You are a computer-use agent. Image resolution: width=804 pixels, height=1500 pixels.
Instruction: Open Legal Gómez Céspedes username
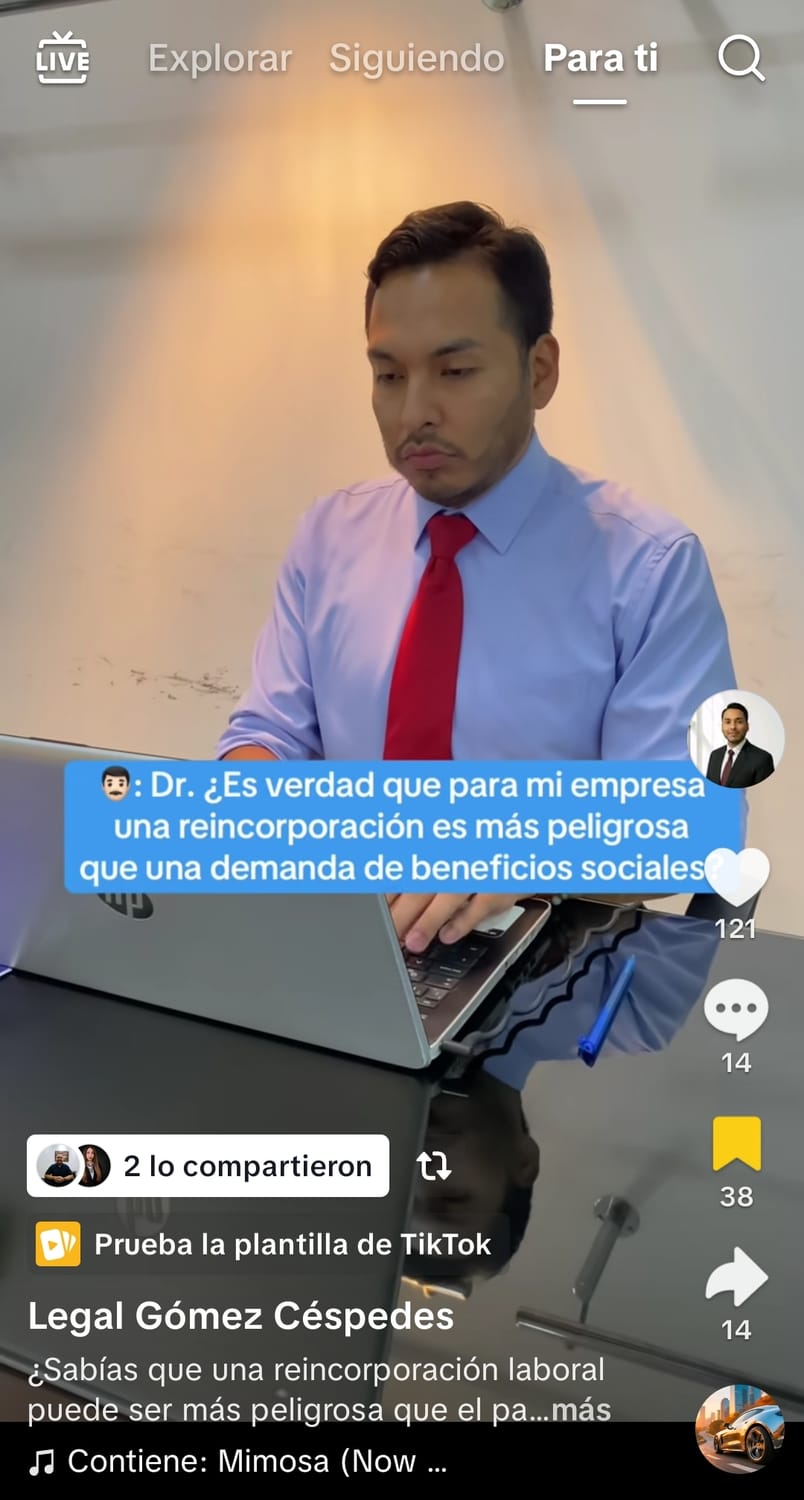[x=241, y=1316]
